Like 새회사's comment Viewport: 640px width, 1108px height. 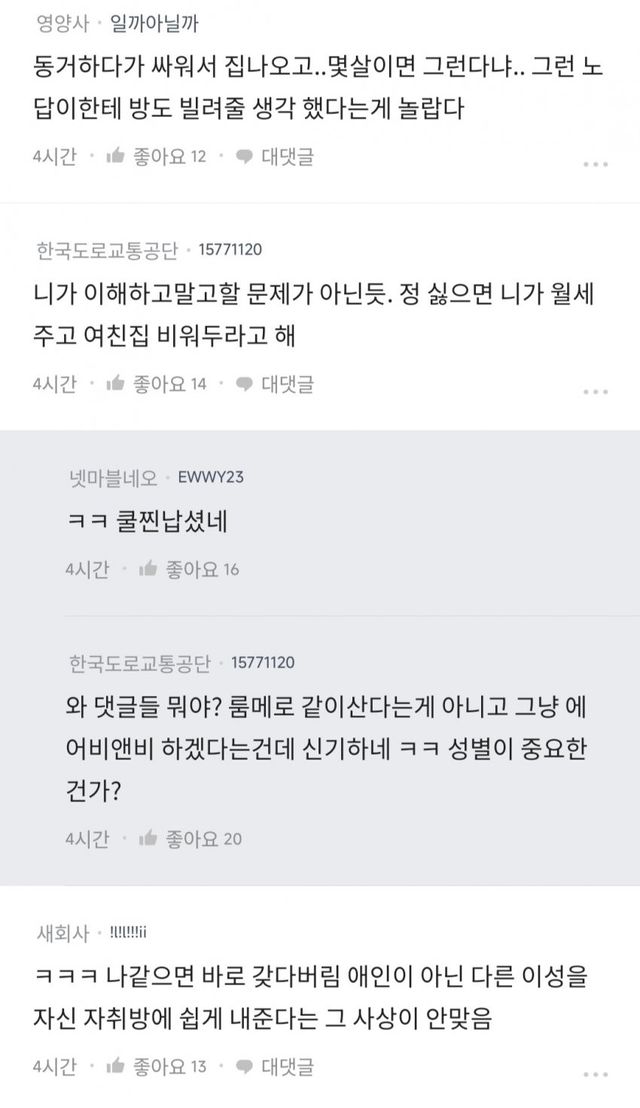click(x=156, y=1066)
